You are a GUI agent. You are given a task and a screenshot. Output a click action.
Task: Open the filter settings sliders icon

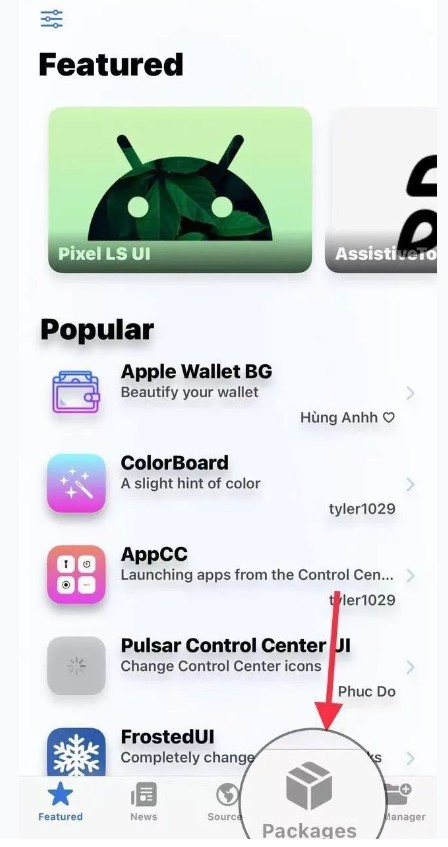(x=52, y=19)
